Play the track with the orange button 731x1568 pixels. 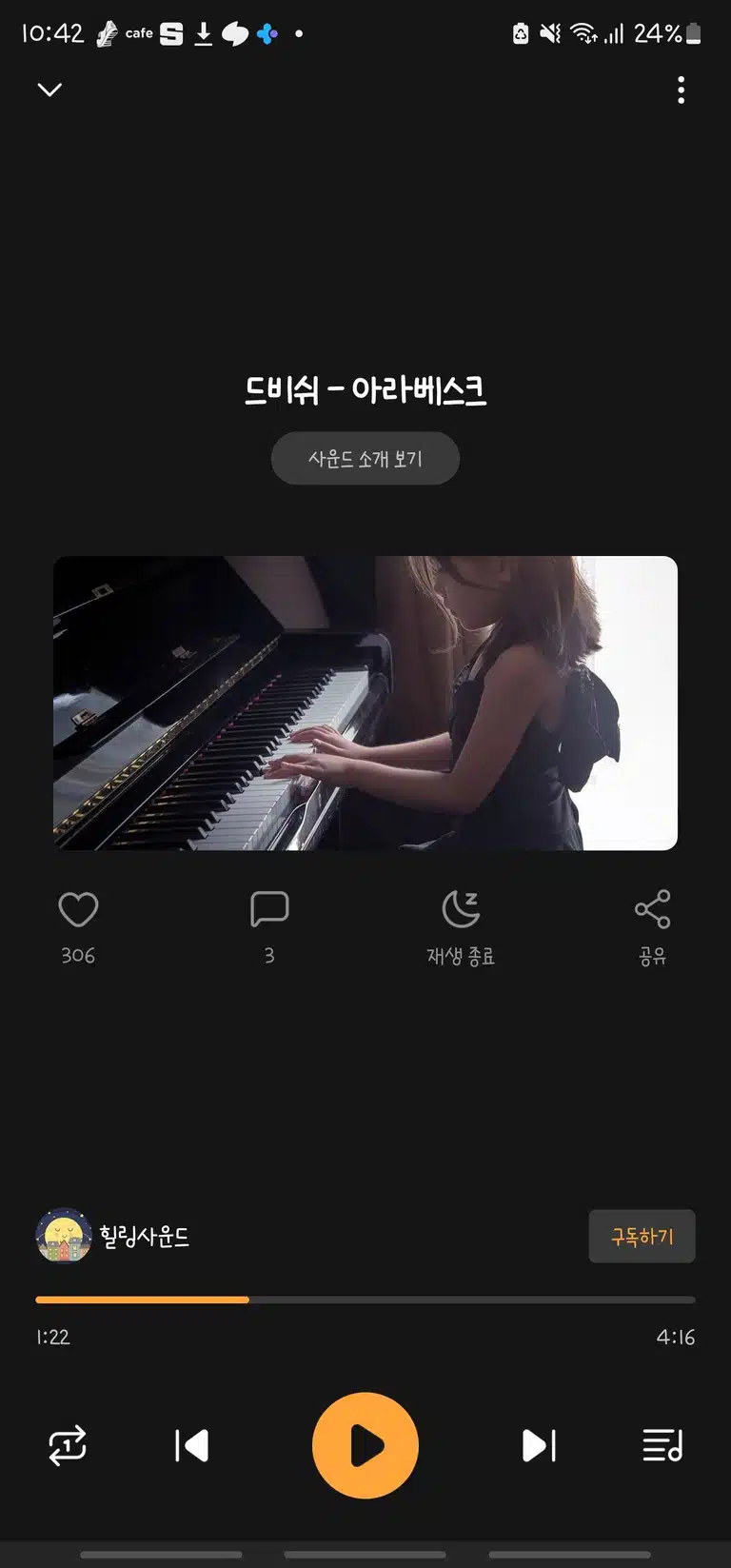point(365,1445)
